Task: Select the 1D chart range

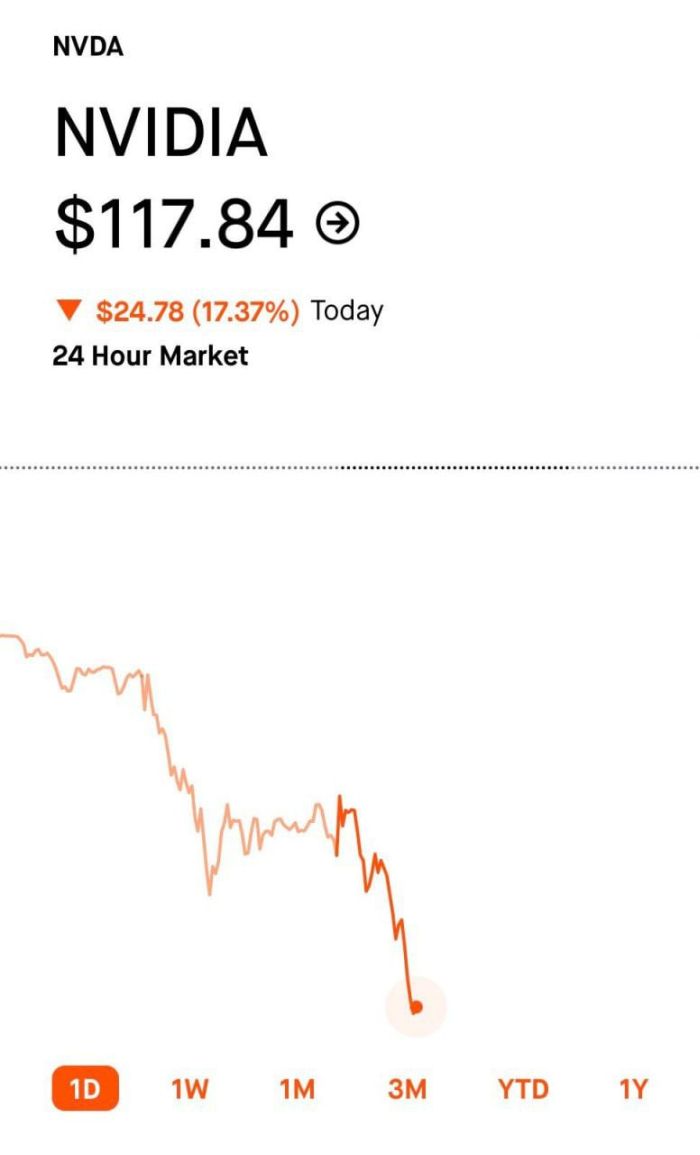Action: pos(85,1088)
